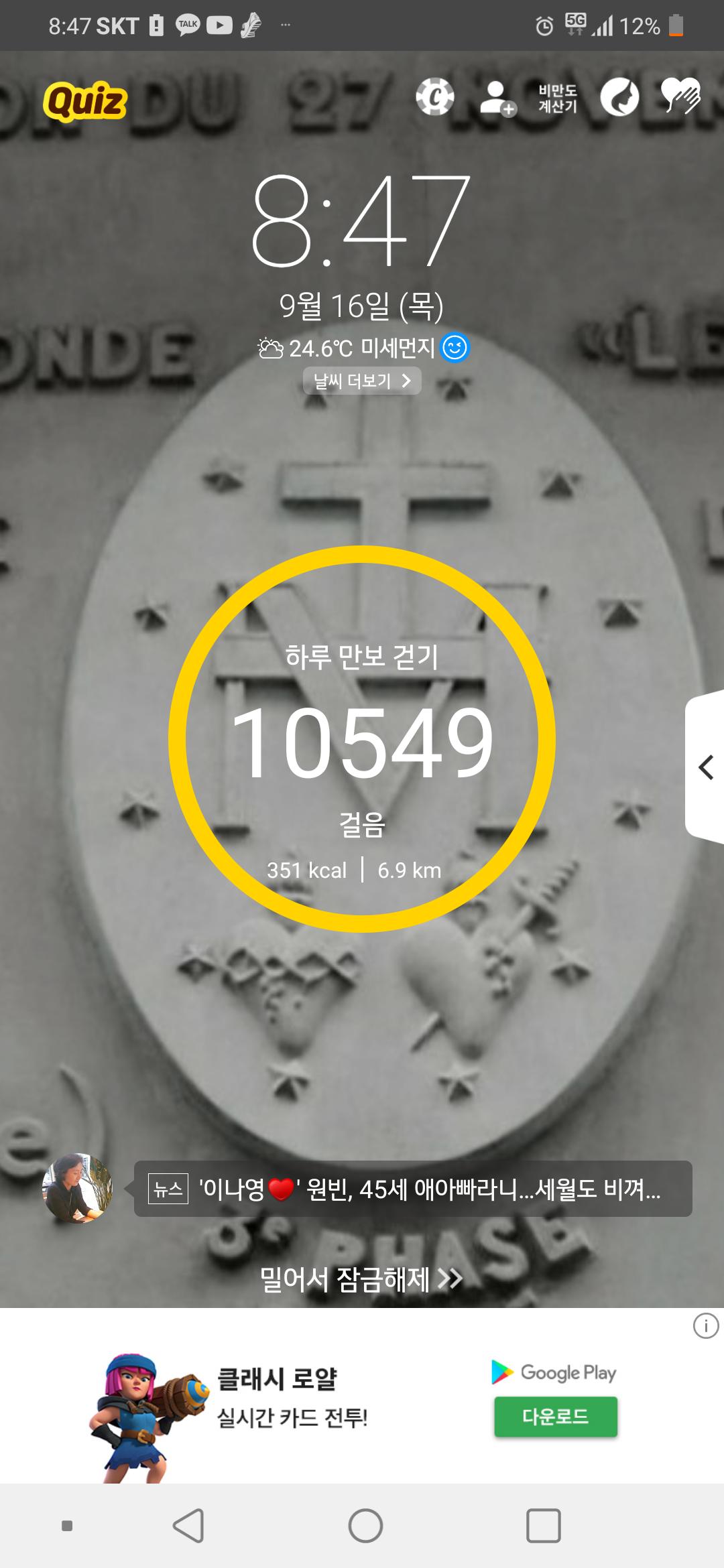Open the Quiz button
This screenshot has width=724, height=1568.
(85, 102)
